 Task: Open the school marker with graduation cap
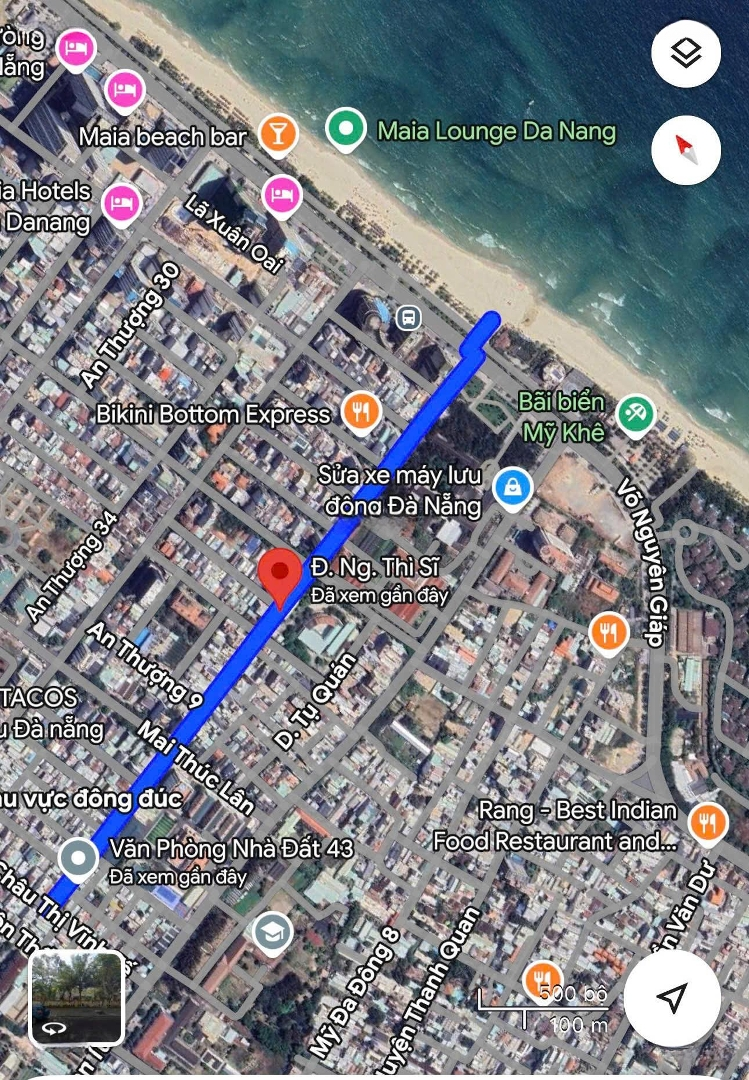pyautogui.click(x=272, y=931)
